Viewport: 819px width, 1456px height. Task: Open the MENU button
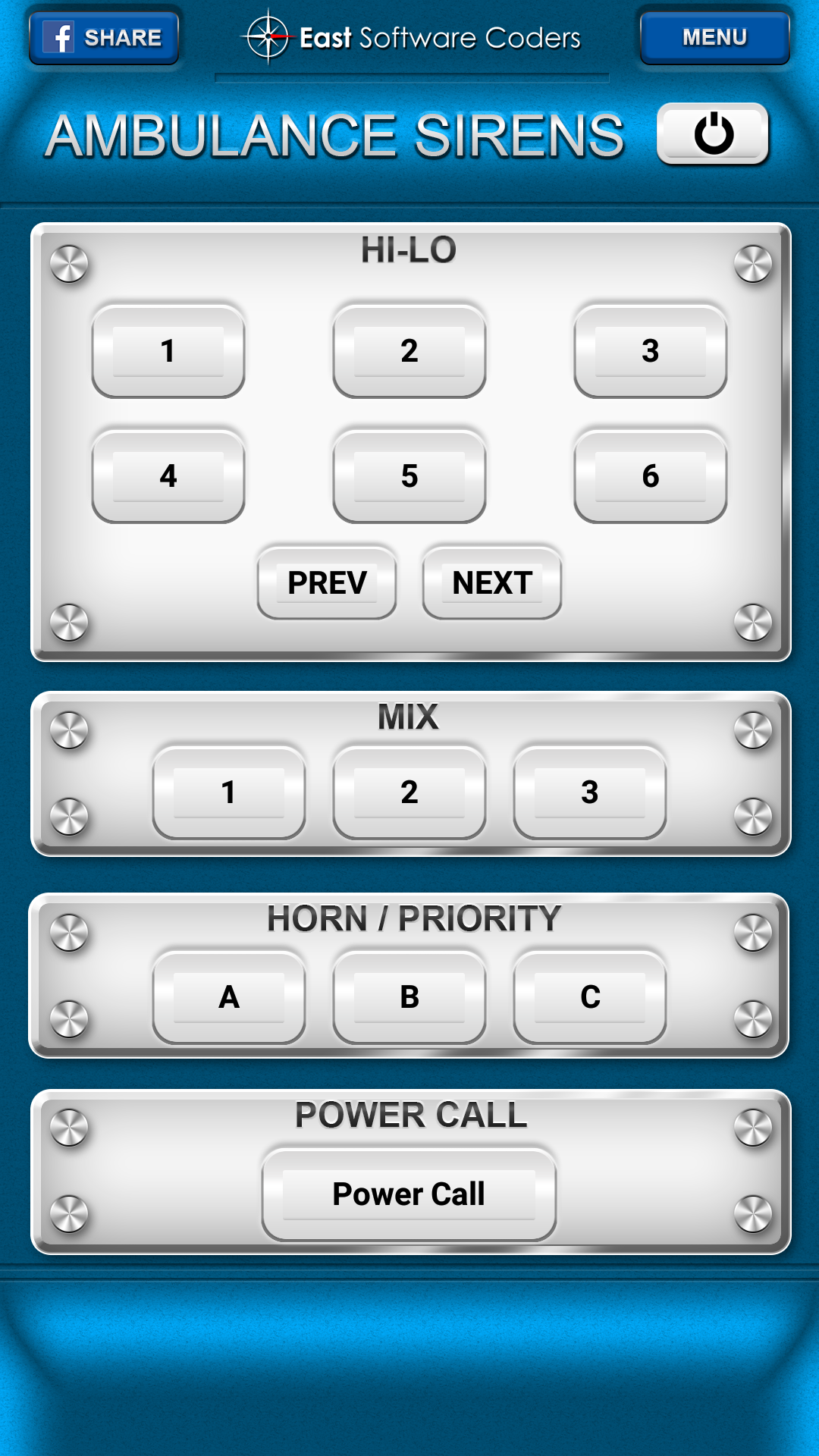click(714, 37)
